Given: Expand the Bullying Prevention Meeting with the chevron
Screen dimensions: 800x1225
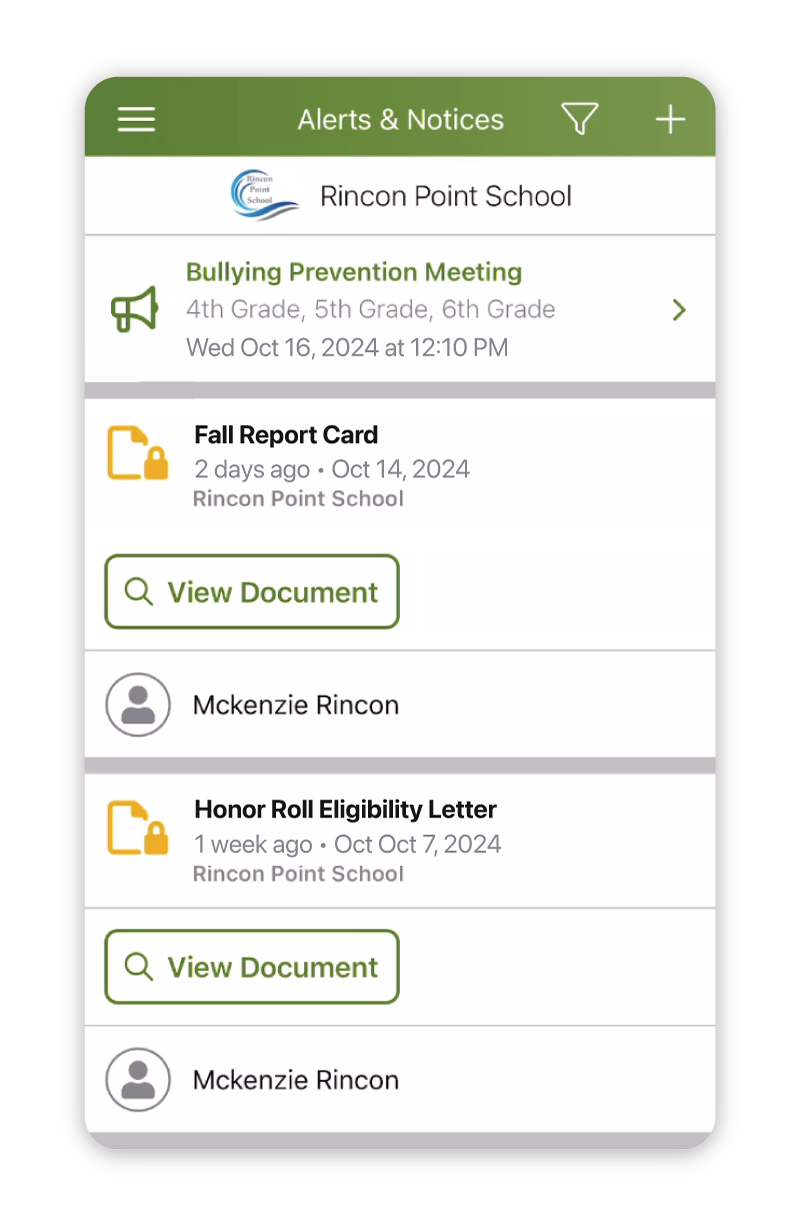Looking at the screenshot, I should [x=679, y=310].
